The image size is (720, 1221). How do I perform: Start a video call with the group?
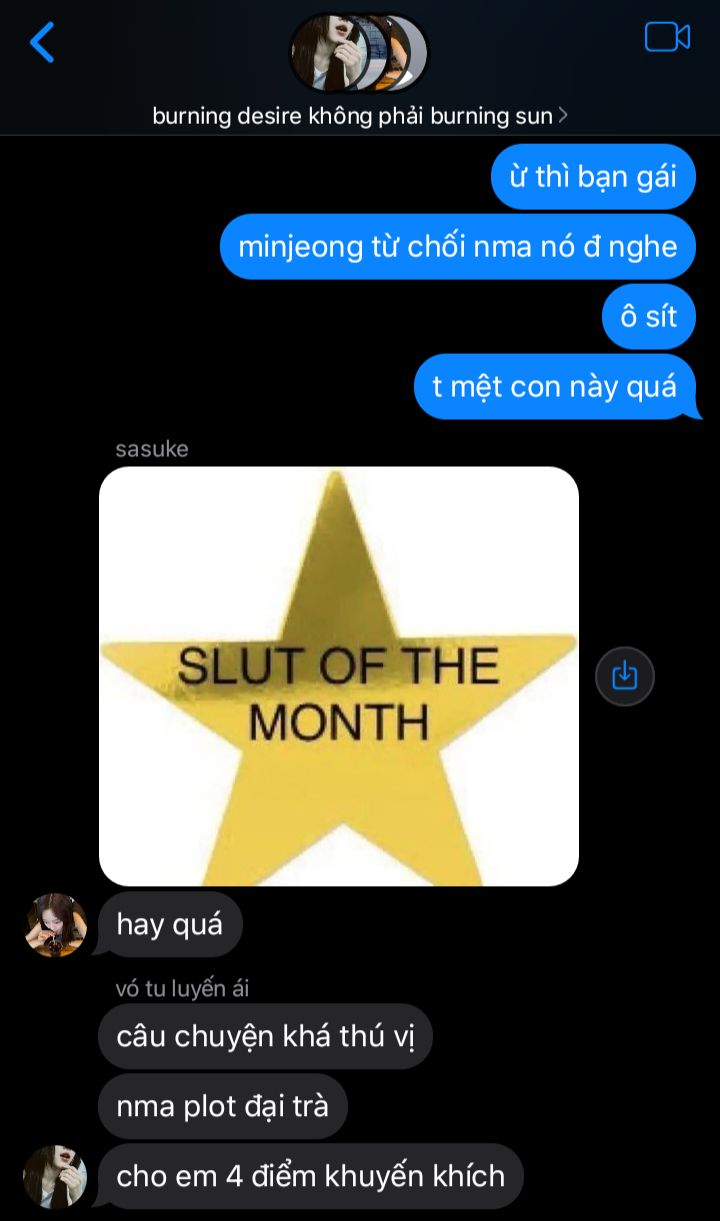point(667,38)
